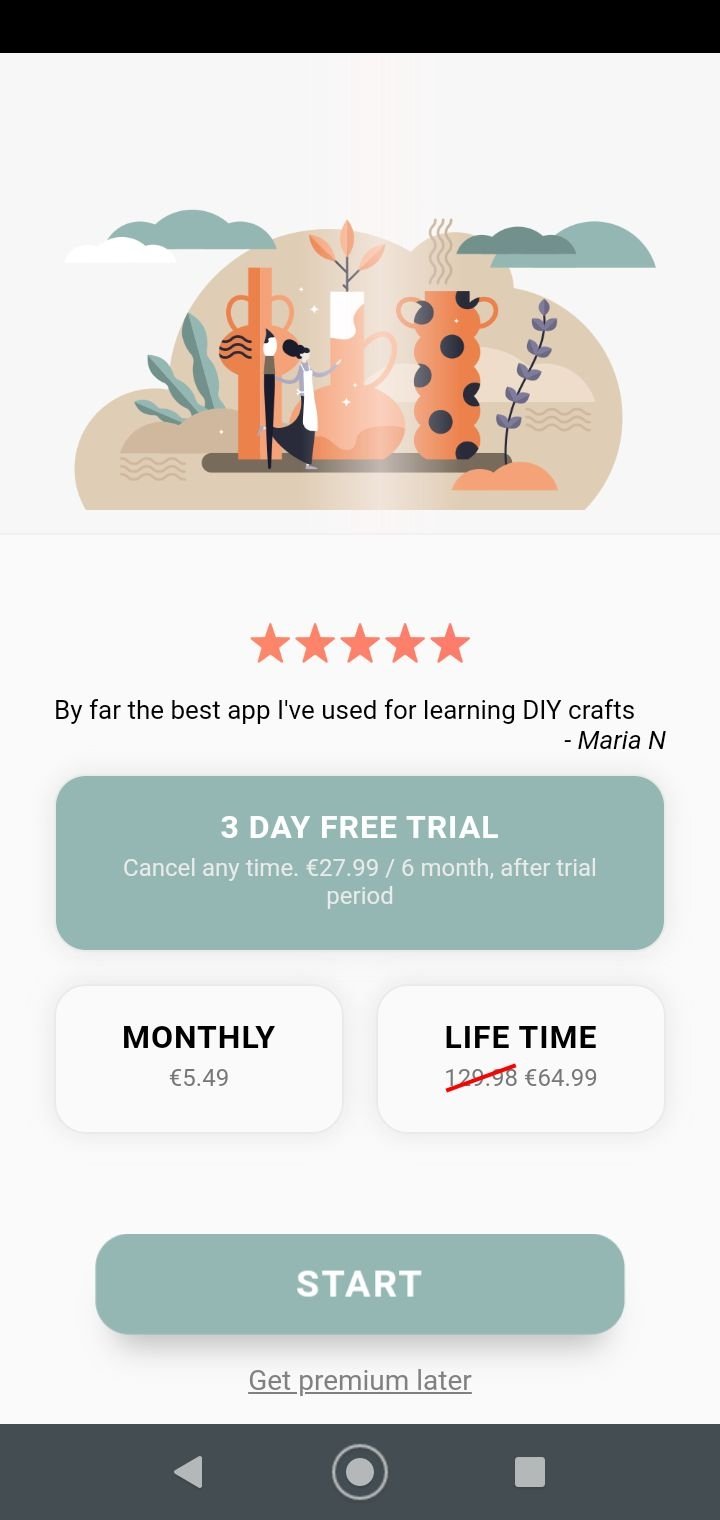Screen dimensions: 720x1520
Task: Open the Get premium later link
Action: [360, 1380]
